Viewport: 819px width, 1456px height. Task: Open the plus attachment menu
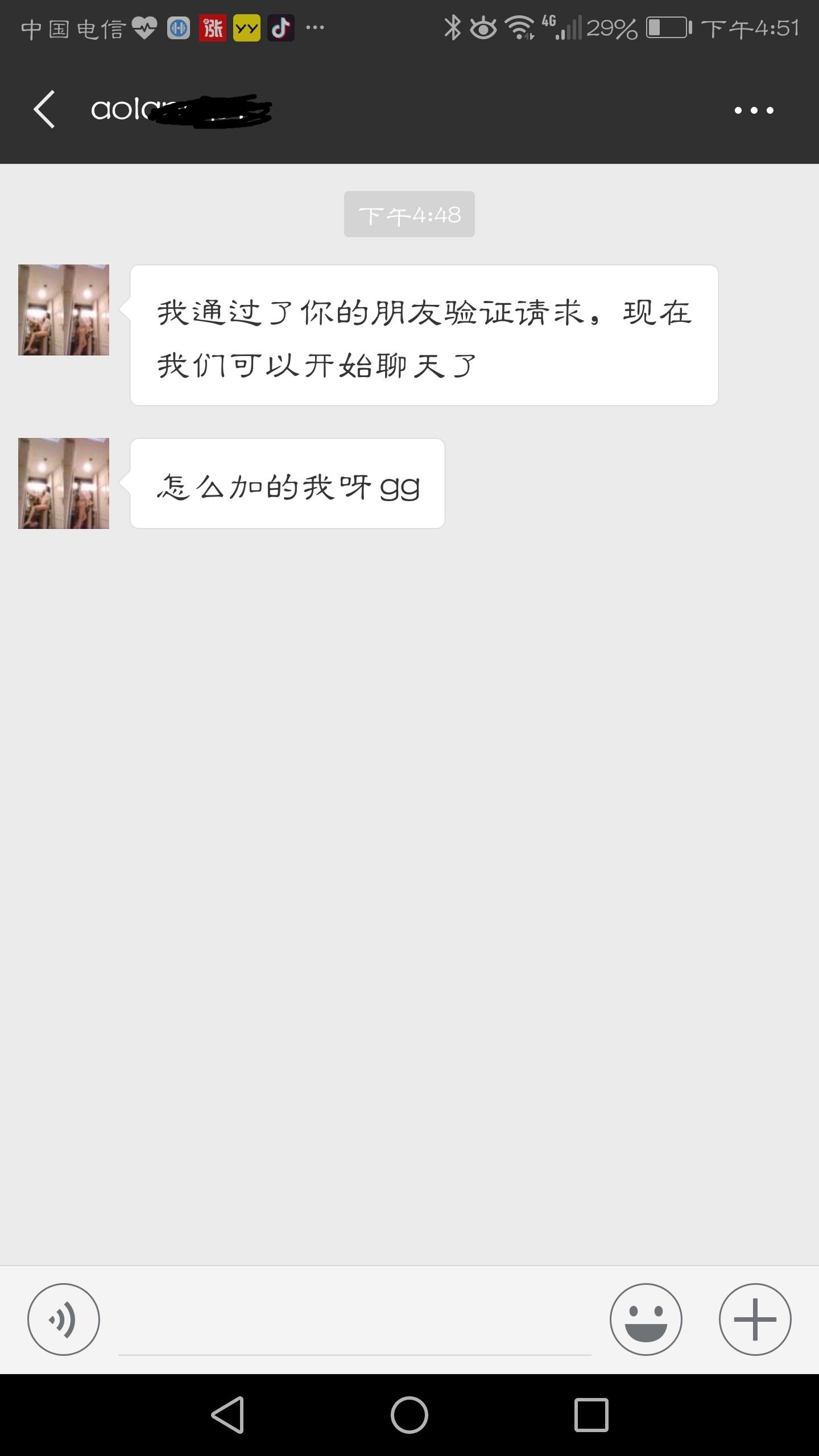tap(755, 1319)
